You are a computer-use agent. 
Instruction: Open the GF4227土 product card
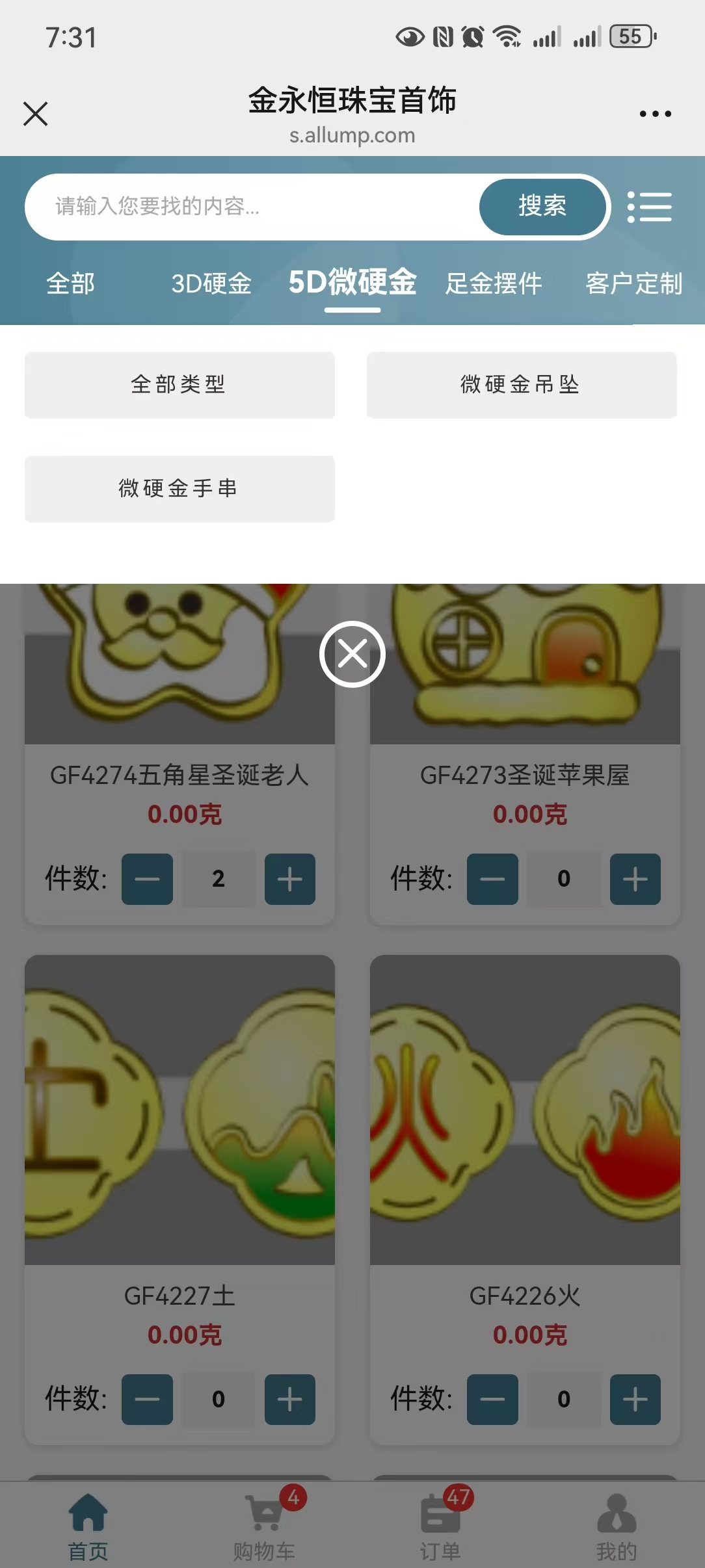180,1110
